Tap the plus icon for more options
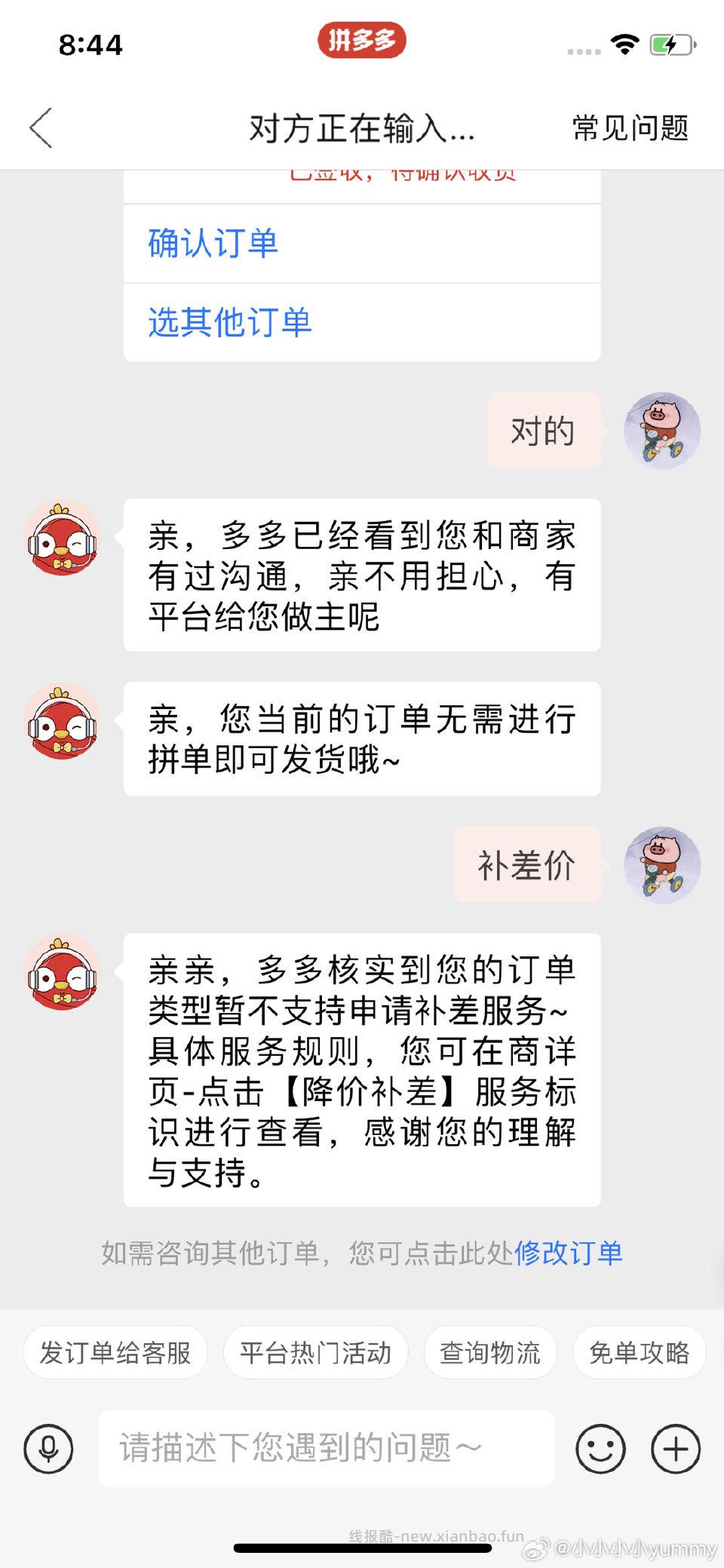 [x=675, y=1449]
